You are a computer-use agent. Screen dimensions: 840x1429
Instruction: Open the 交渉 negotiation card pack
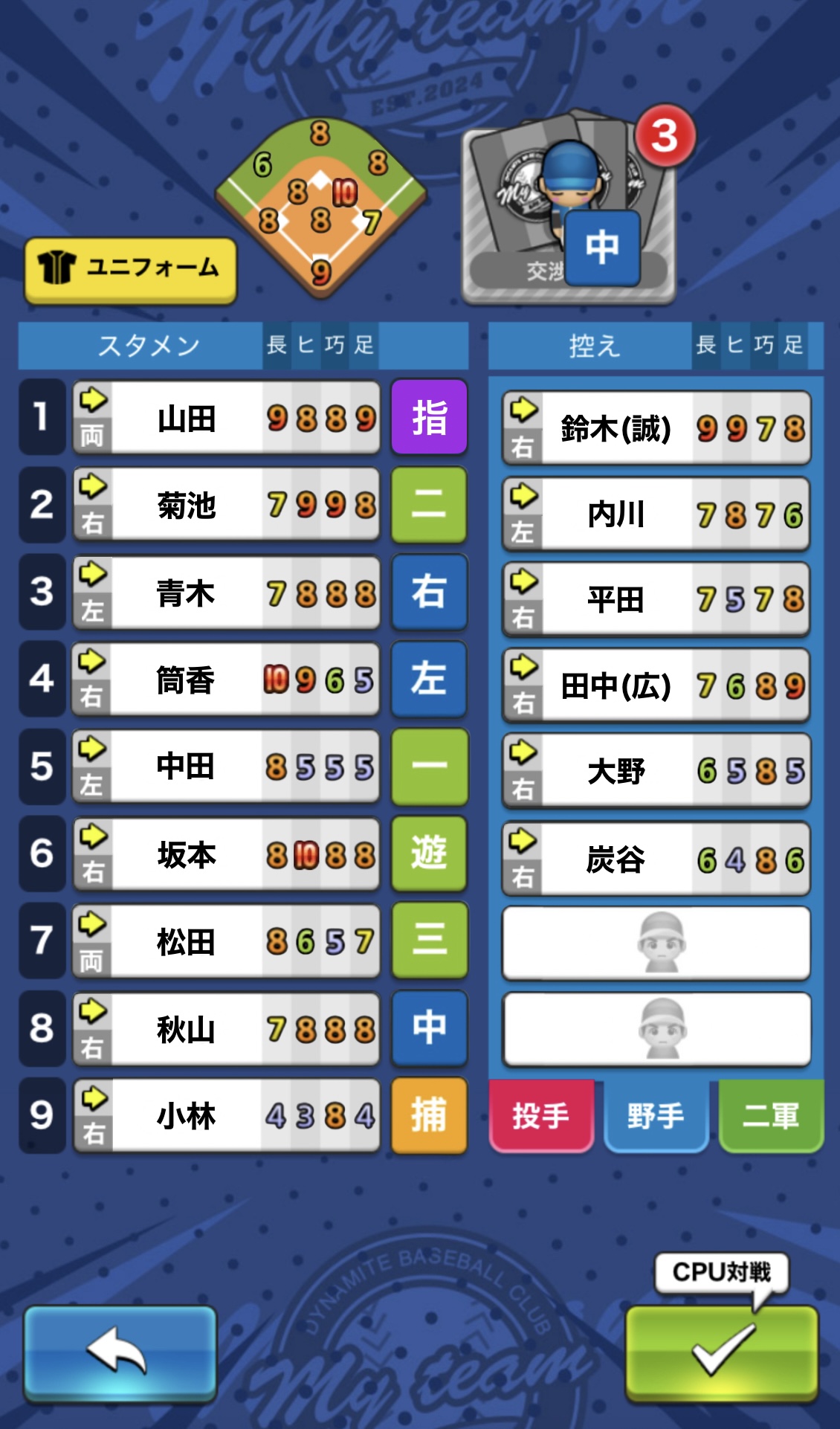(568, 208)
